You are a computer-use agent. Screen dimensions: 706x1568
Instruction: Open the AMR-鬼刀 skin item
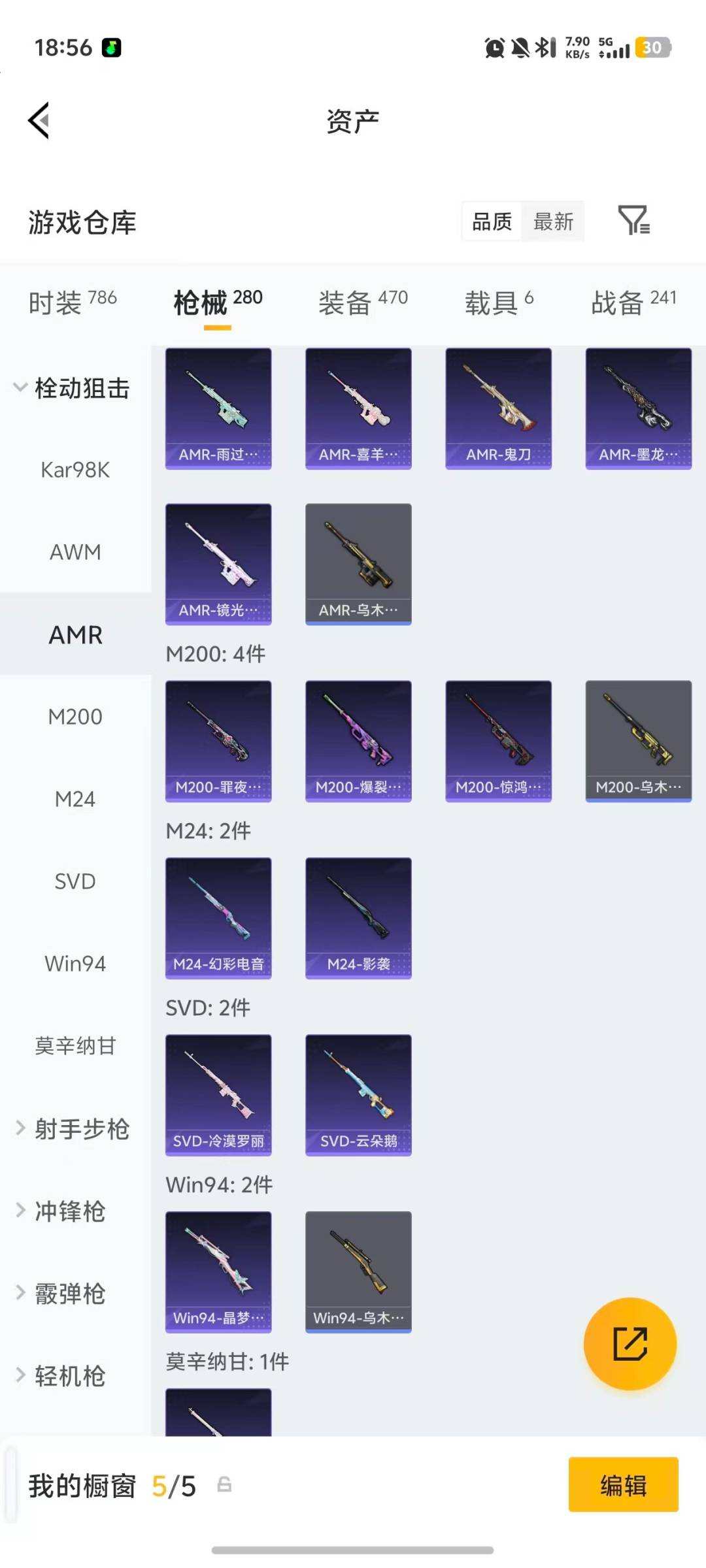click(498, 406)
